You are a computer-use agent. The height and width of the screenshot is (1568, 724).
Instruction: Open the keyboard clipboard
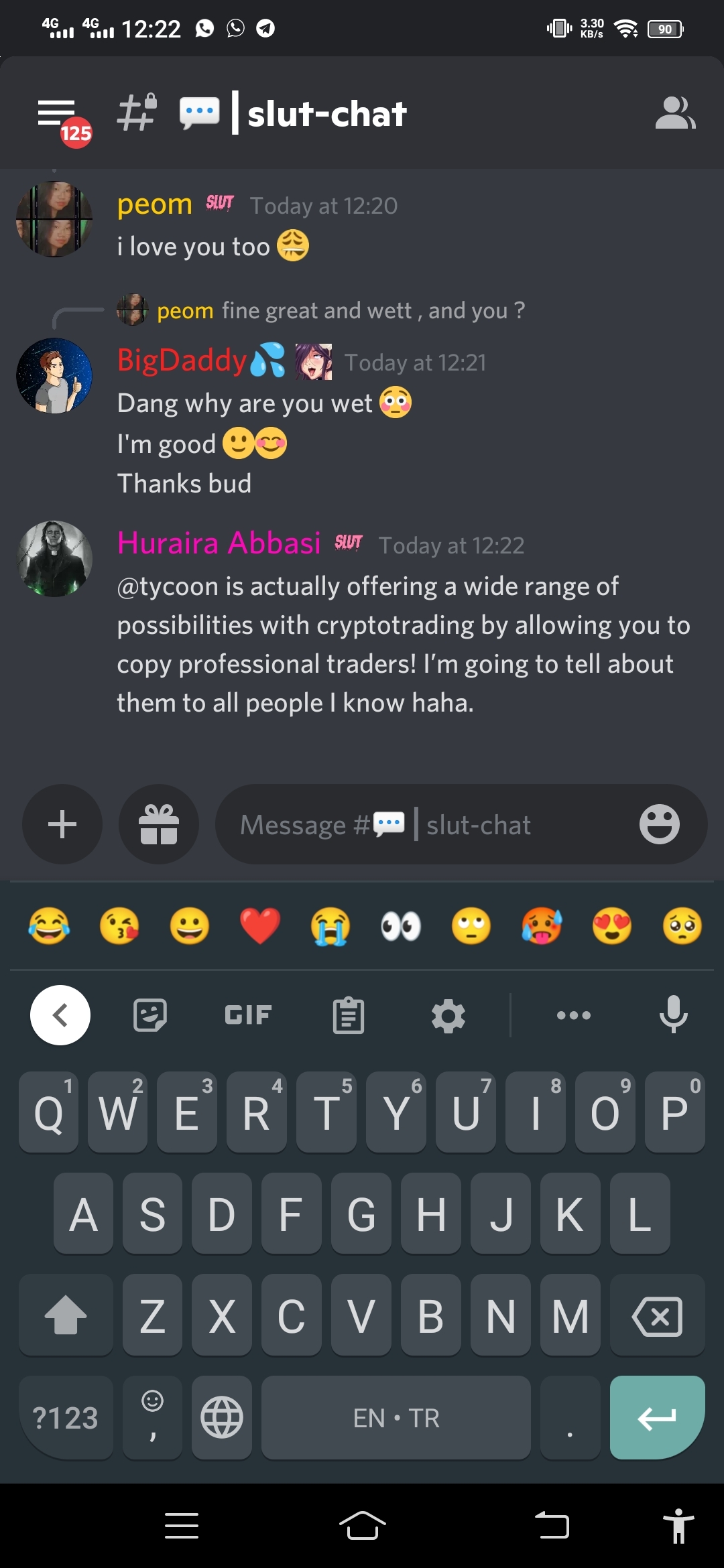click(x=349, y=1015)
